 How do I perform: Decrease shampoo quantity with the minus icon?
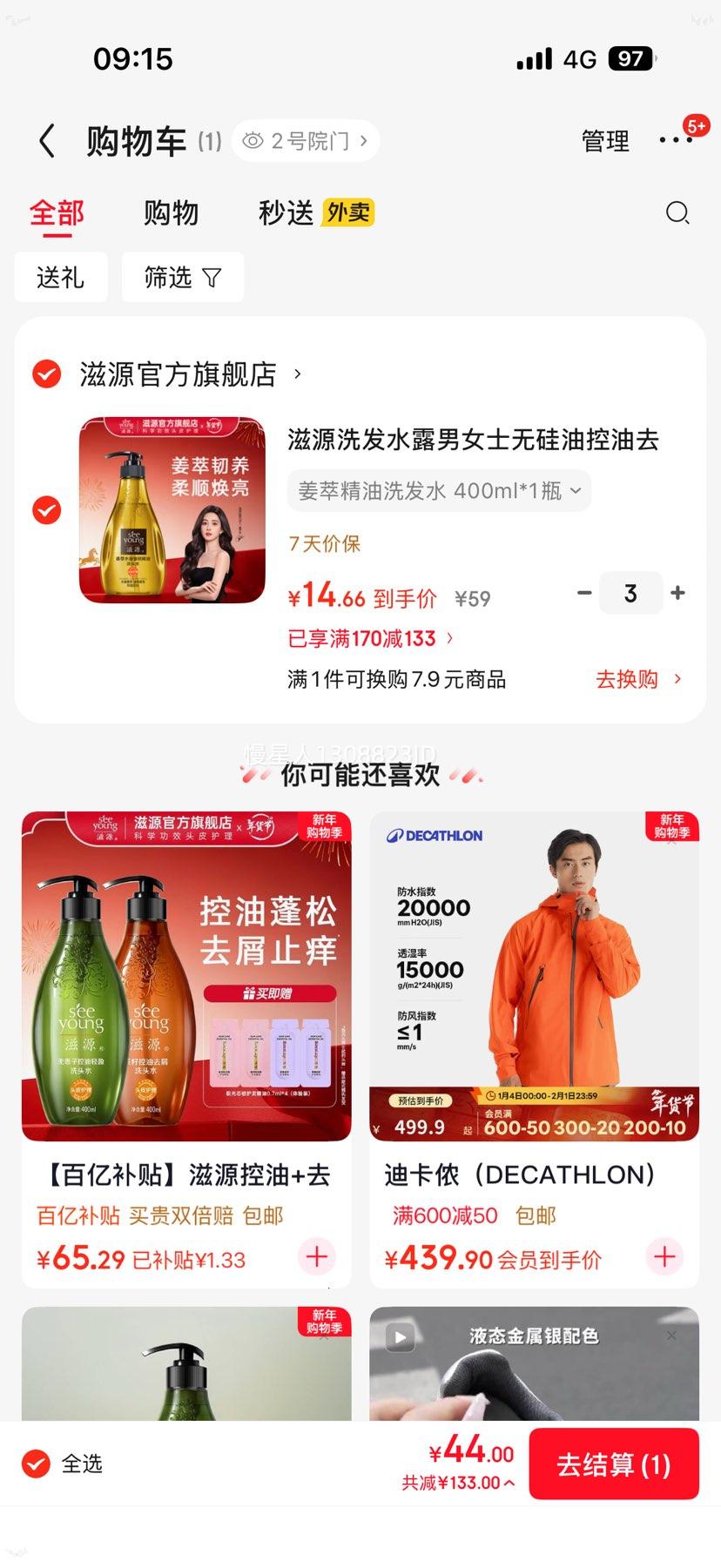[x=583, y=592]
